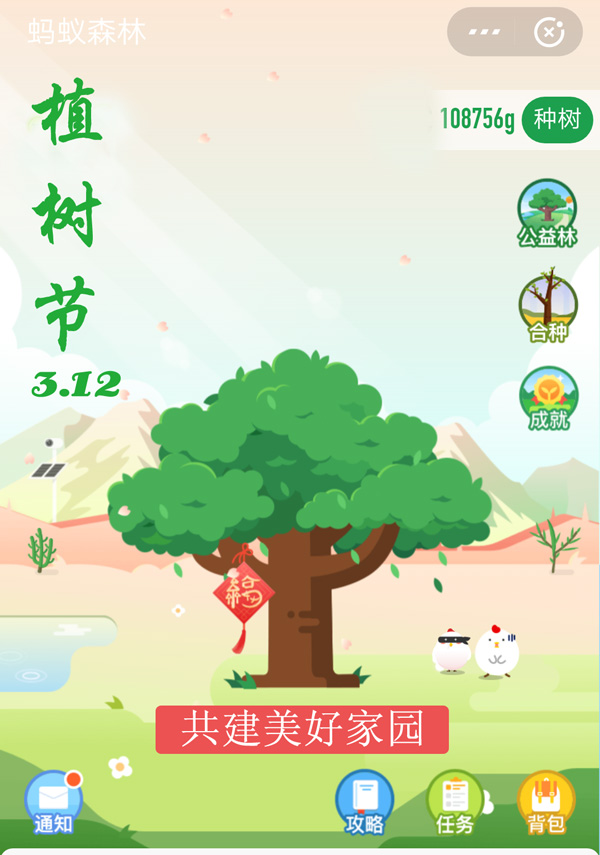Open the 背包 backpack

(x=546, y=802)
